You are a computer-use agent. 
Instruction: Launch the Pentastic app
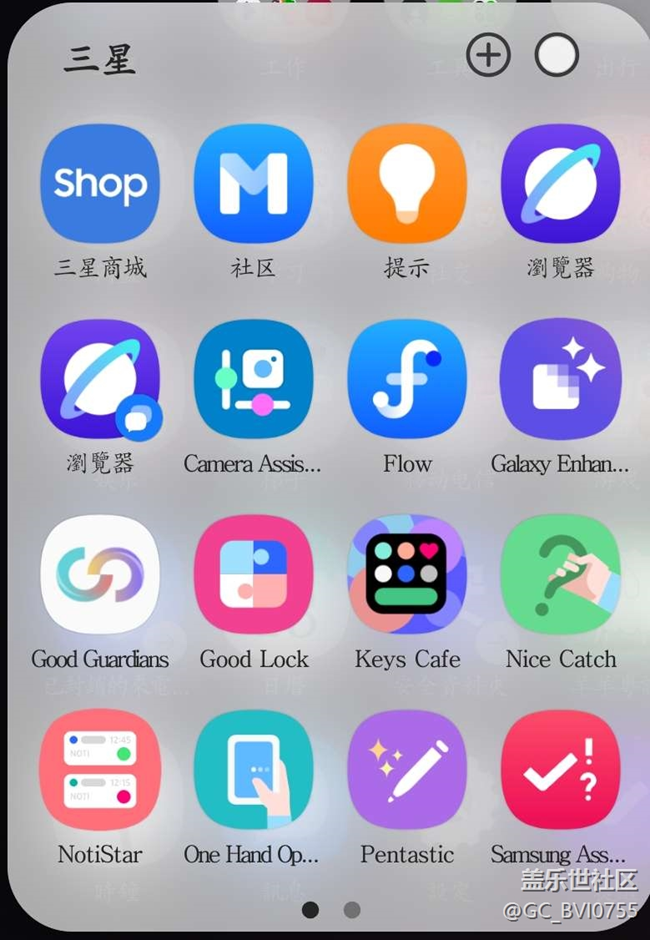coord(407,770)
